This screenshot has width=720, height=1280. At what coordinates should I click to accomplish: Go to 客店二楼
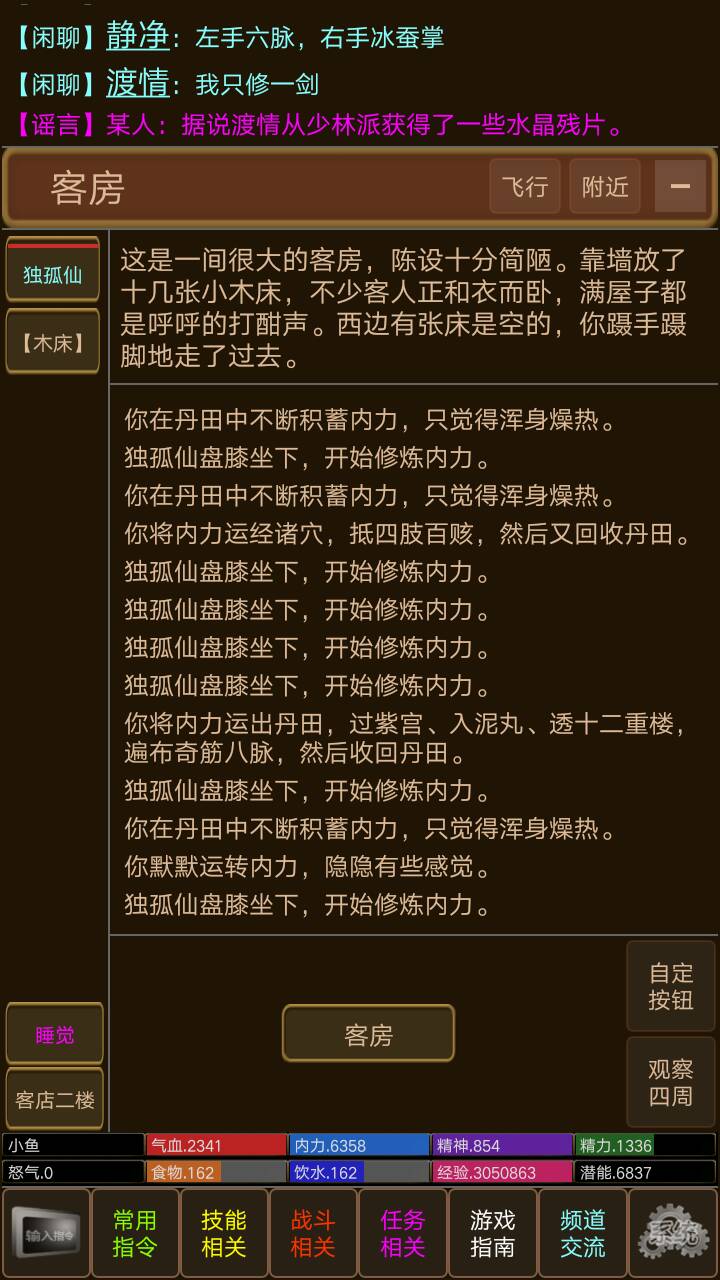point(55,1100)
